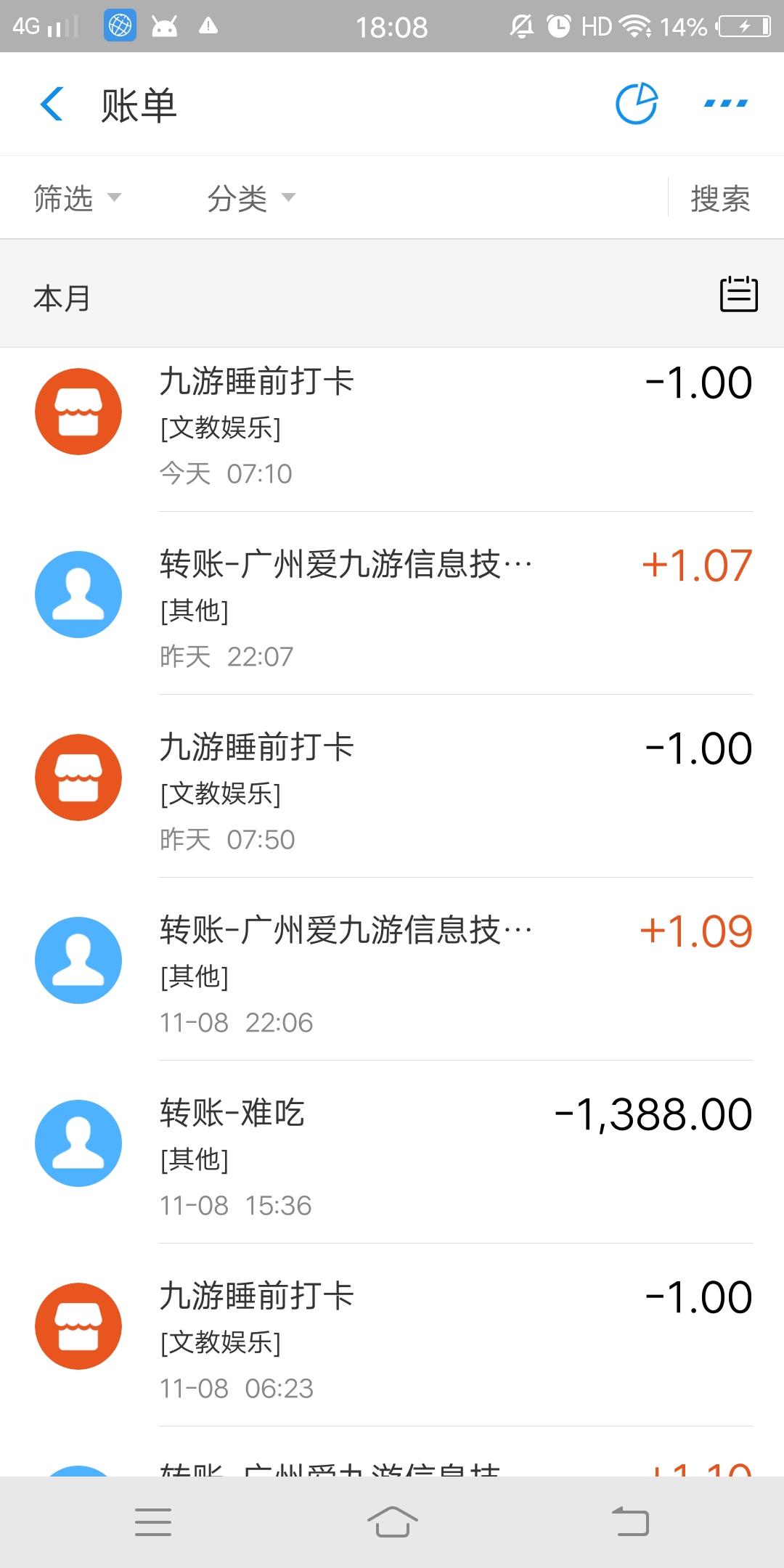Image resolution: width=784 pixels, height=1568 pixels.
Task: Open the monthly bill calendar icon
Action: (x=739, y=294)
